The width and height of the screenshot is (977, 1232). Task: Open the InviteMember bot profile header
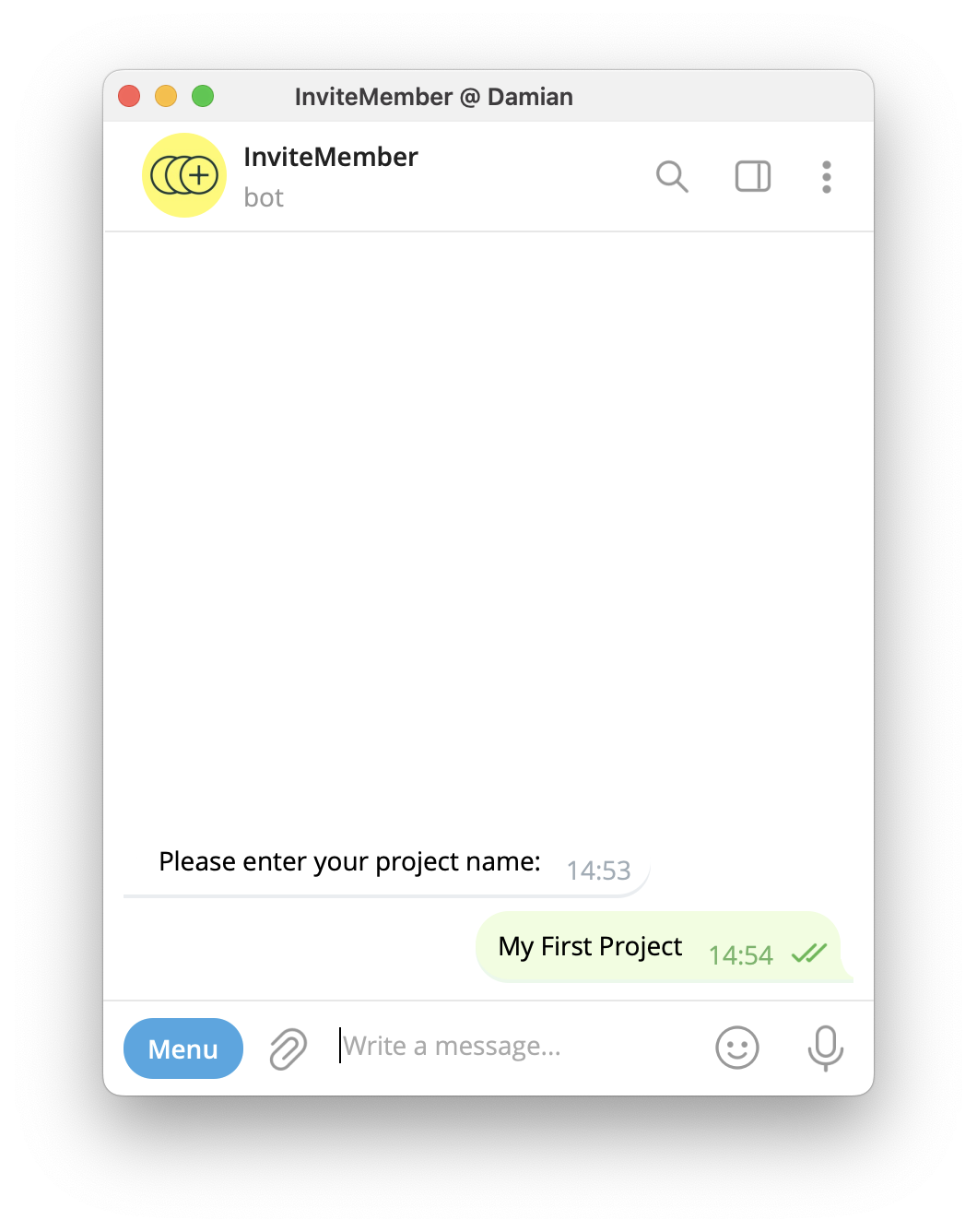pyautogui.click(x=330, y=175)
